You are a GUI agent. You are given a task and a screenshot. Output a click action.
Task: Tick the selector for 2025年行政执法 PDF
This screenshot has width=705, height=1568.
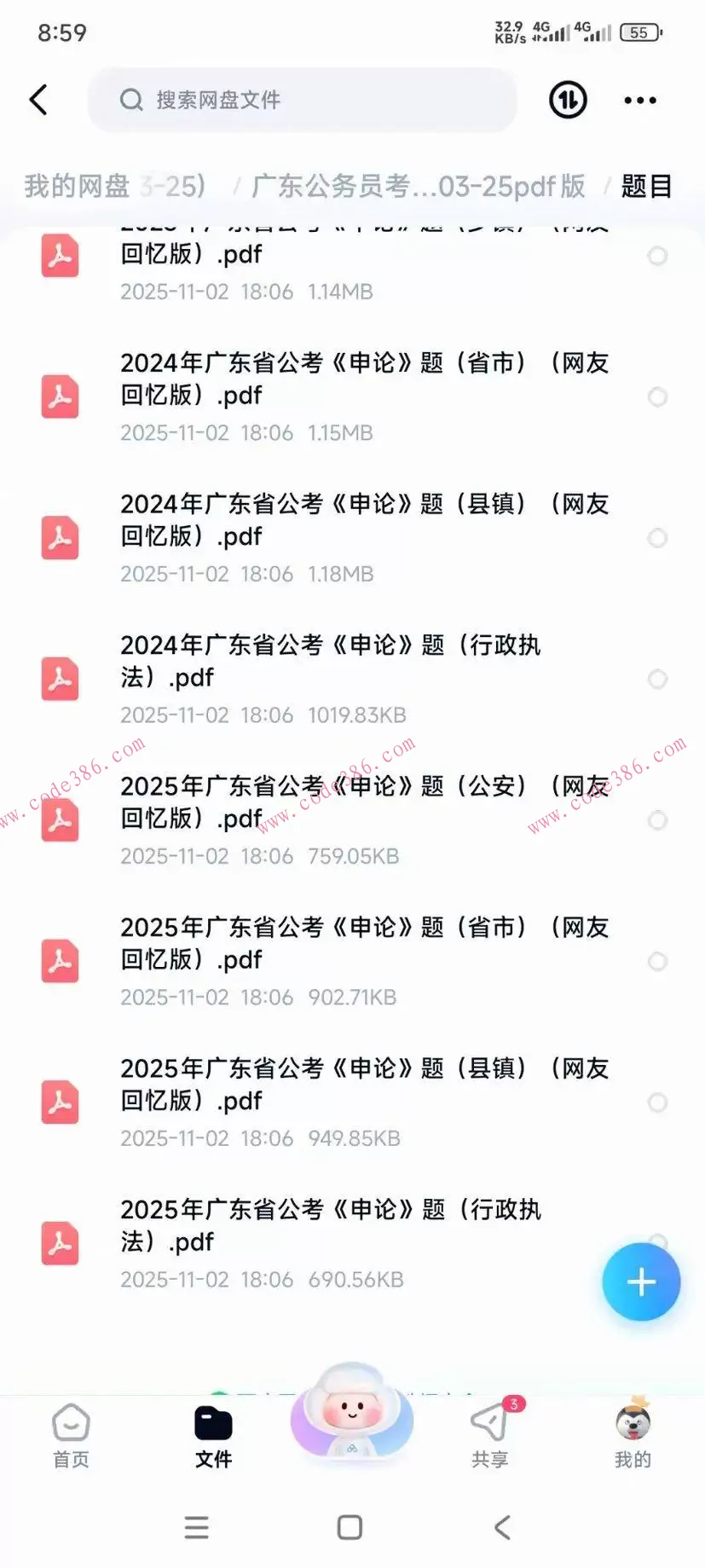coord(657,1243)
